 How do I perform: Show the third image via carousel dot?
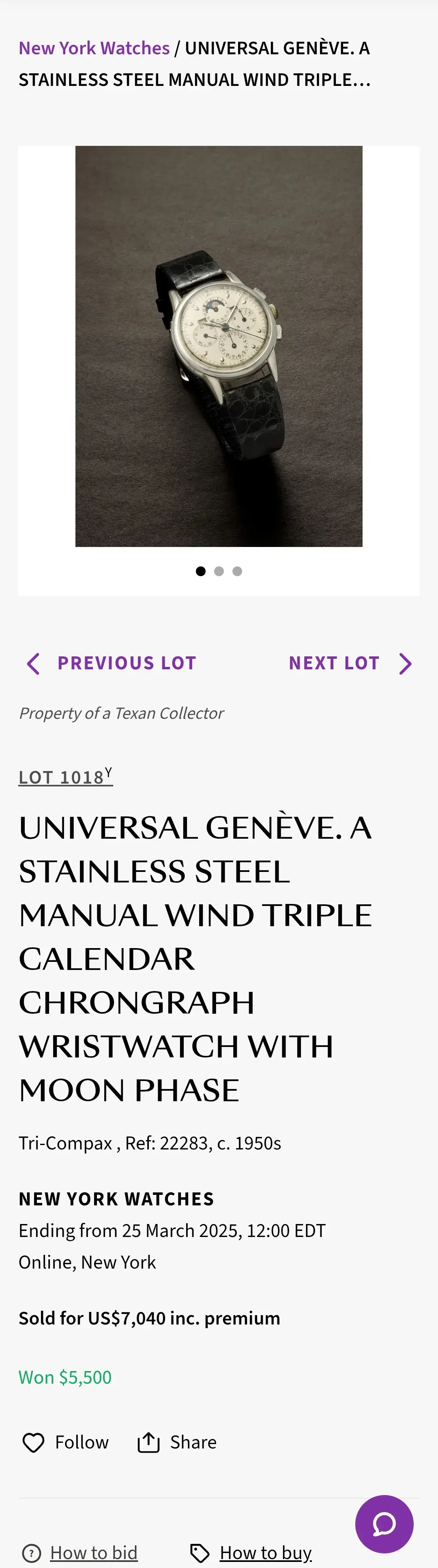(238, 571)
